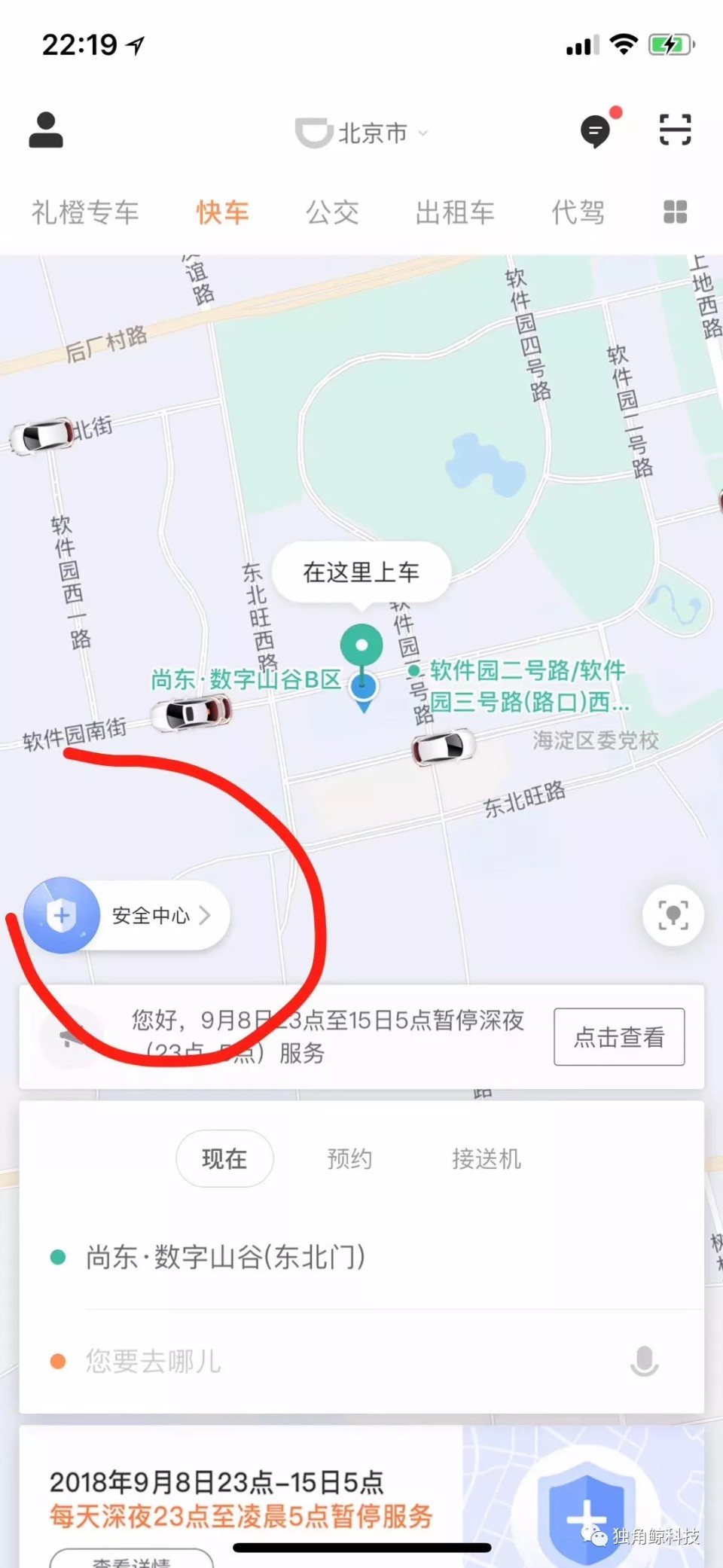Switch to the 出租车 tab

[x=455, y=212]
